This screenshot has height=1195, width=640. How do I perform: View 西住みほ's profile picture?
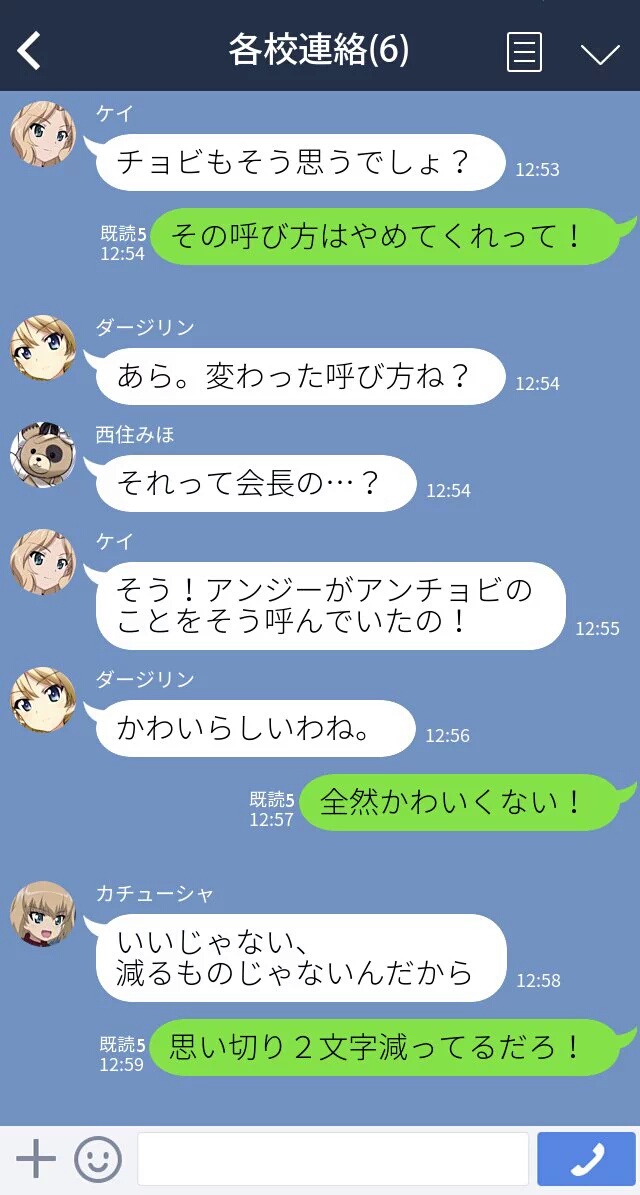pos(43,455)
